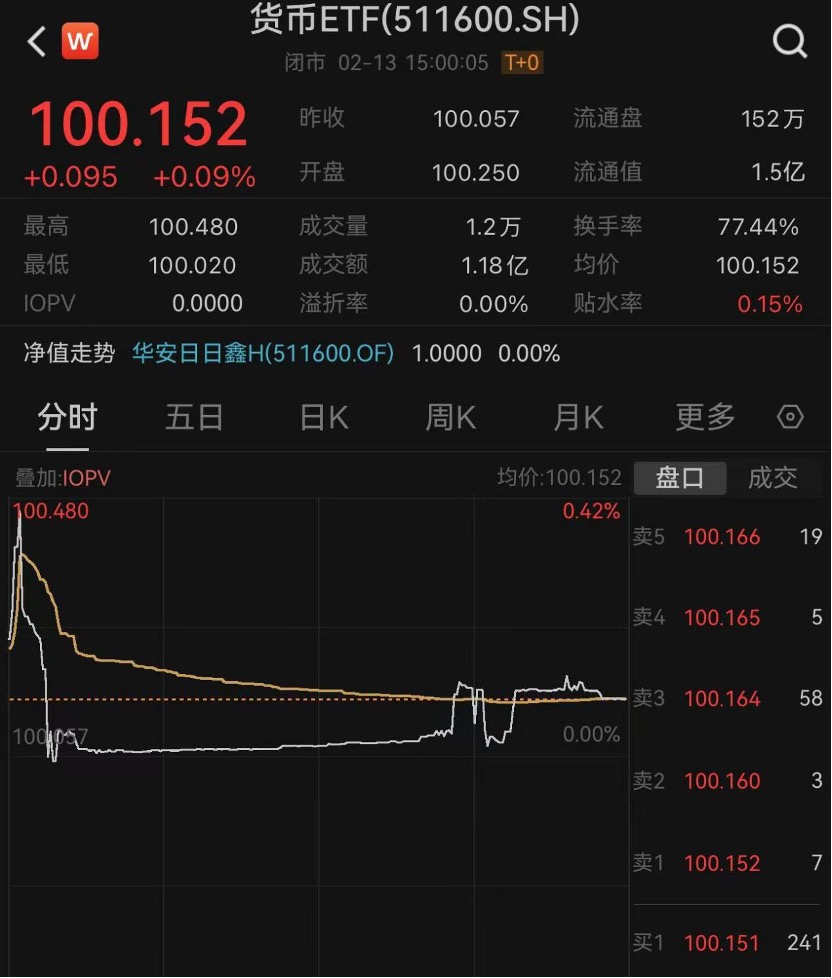Open the 更多 chart options
This screenshot has height=978, width=832.
[x=705, y=417]
